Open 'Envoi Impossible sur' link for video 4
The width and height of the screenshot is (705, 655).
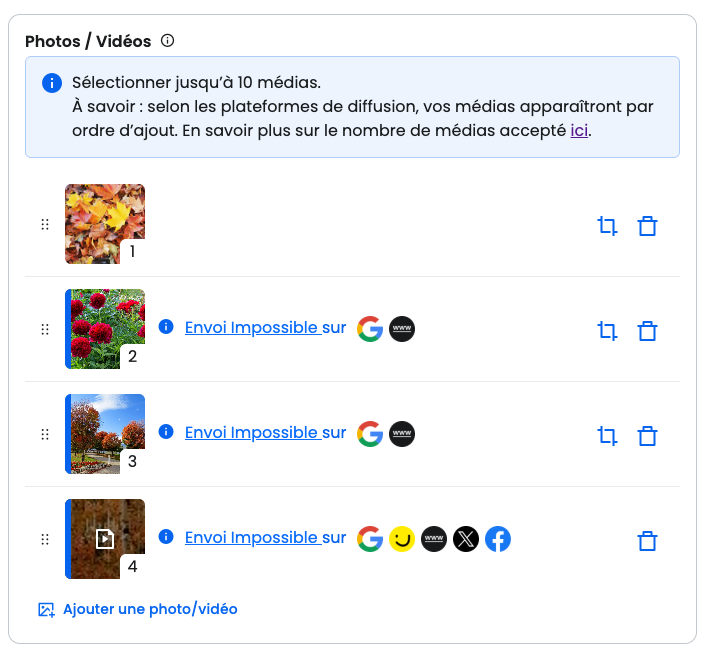pyautogui.click(x=265, y=537)
